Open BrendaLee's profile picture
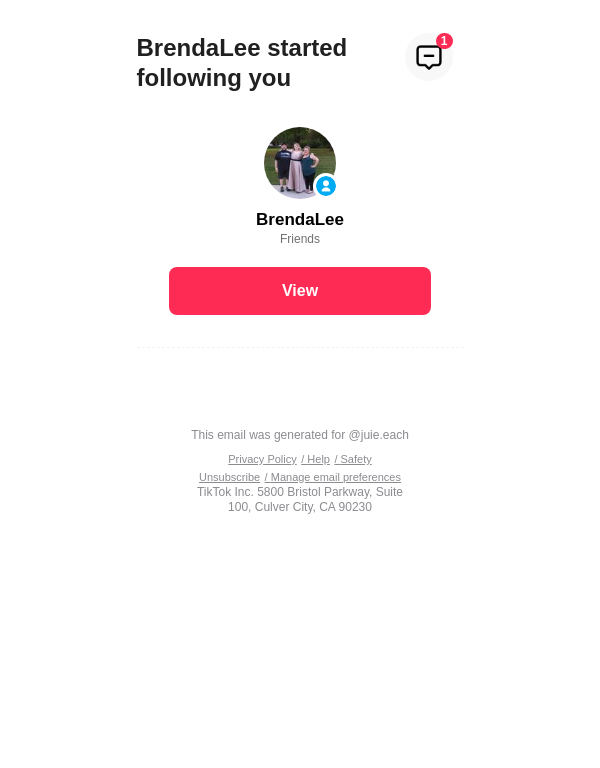The width and height of the screenshot is (600, 768). (299, 162)
